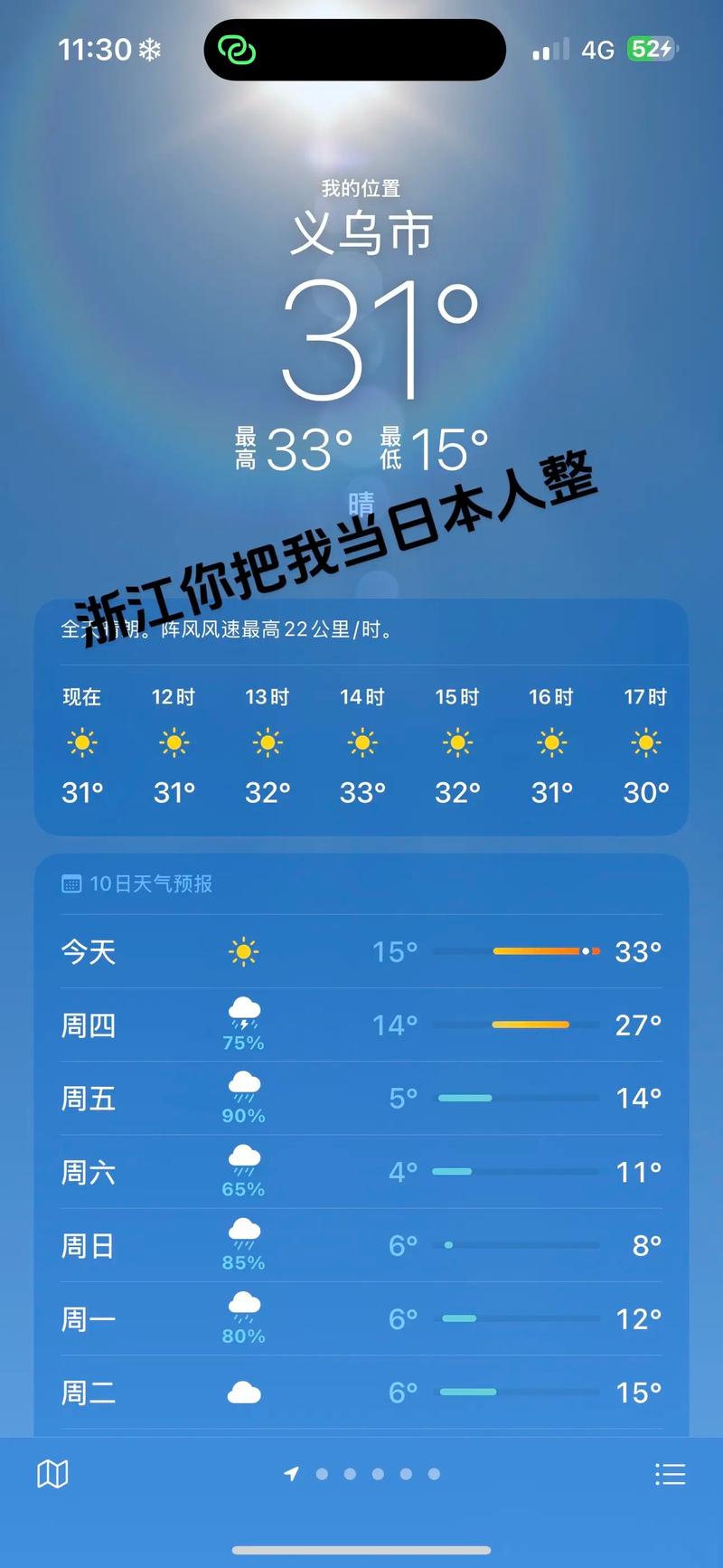Tap the city name 义乌市
The width and height of the screenshot is (723, 1568).
(361, 231)
